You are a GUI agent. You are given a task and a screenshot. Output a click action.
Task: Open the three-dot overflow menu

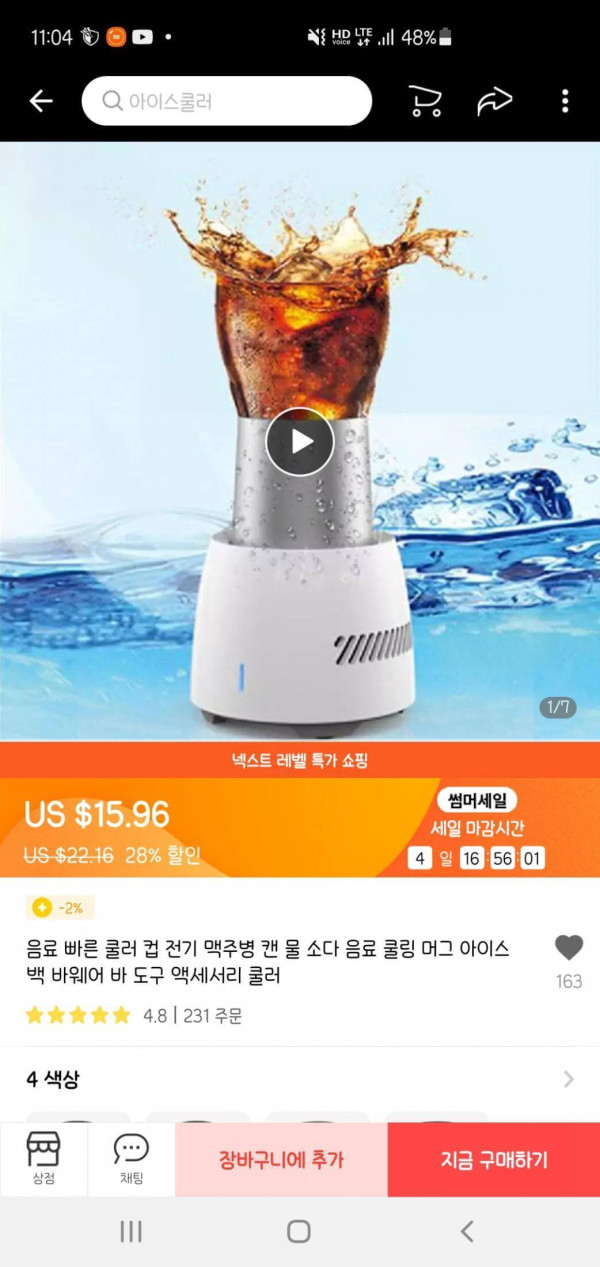[565, 101]
